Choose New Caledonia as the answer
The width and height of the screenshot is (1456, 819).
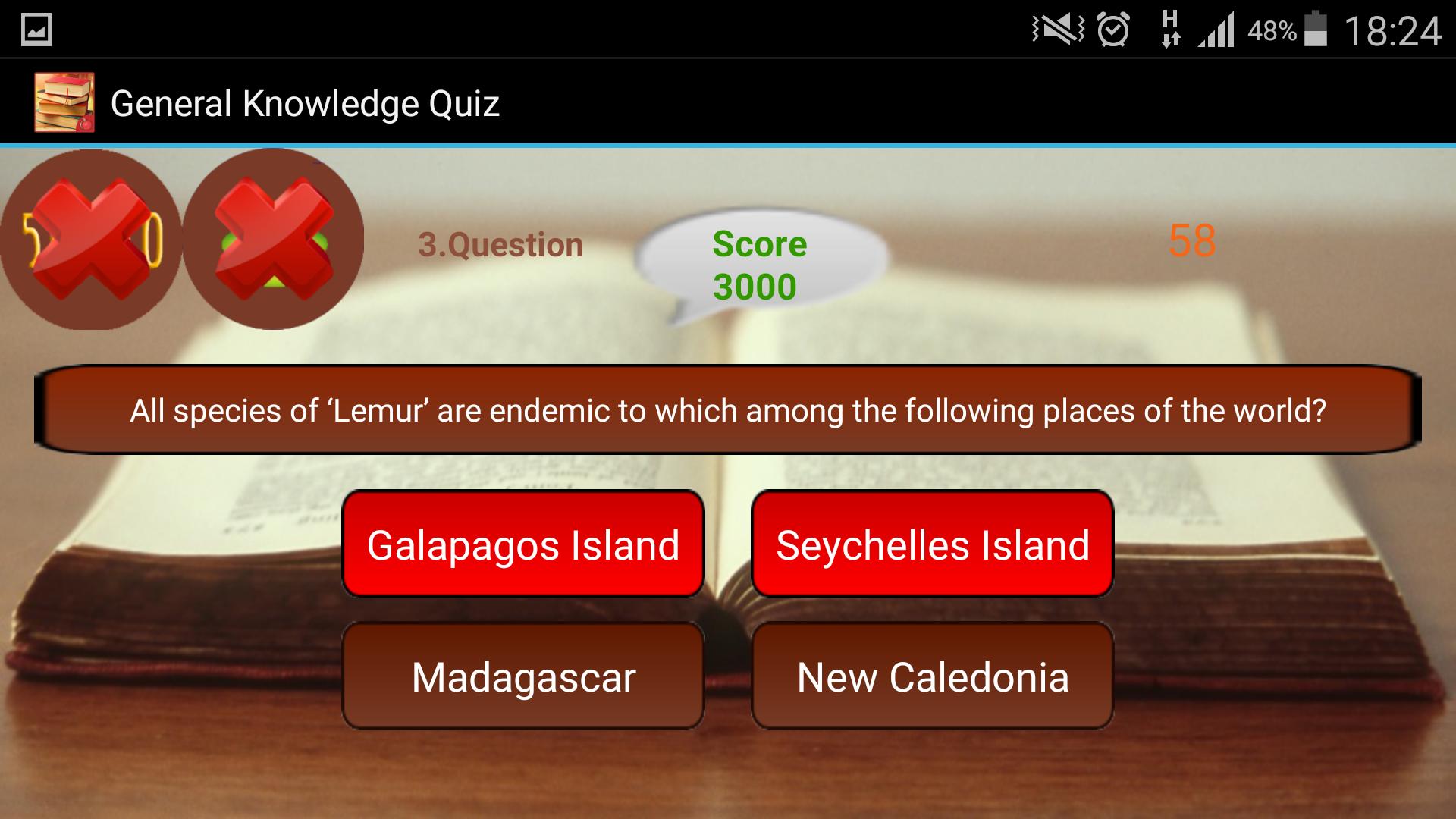click(932, 676)
